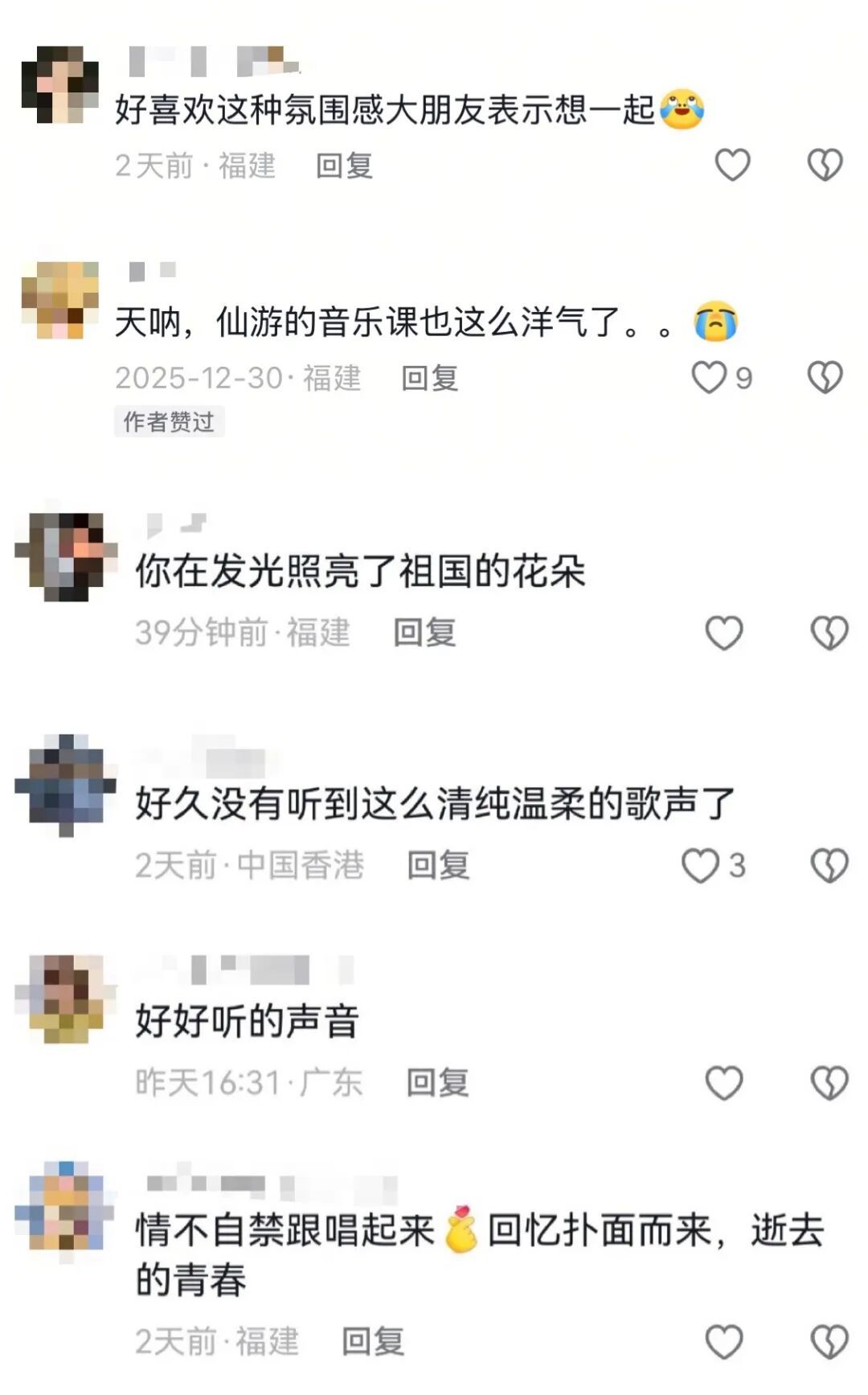This screenshot has height=1395, width=868.
Task: Reply to the comment '情不自禁跟唱起来'
Action: pyautogui.click(x=373, y=1342)
